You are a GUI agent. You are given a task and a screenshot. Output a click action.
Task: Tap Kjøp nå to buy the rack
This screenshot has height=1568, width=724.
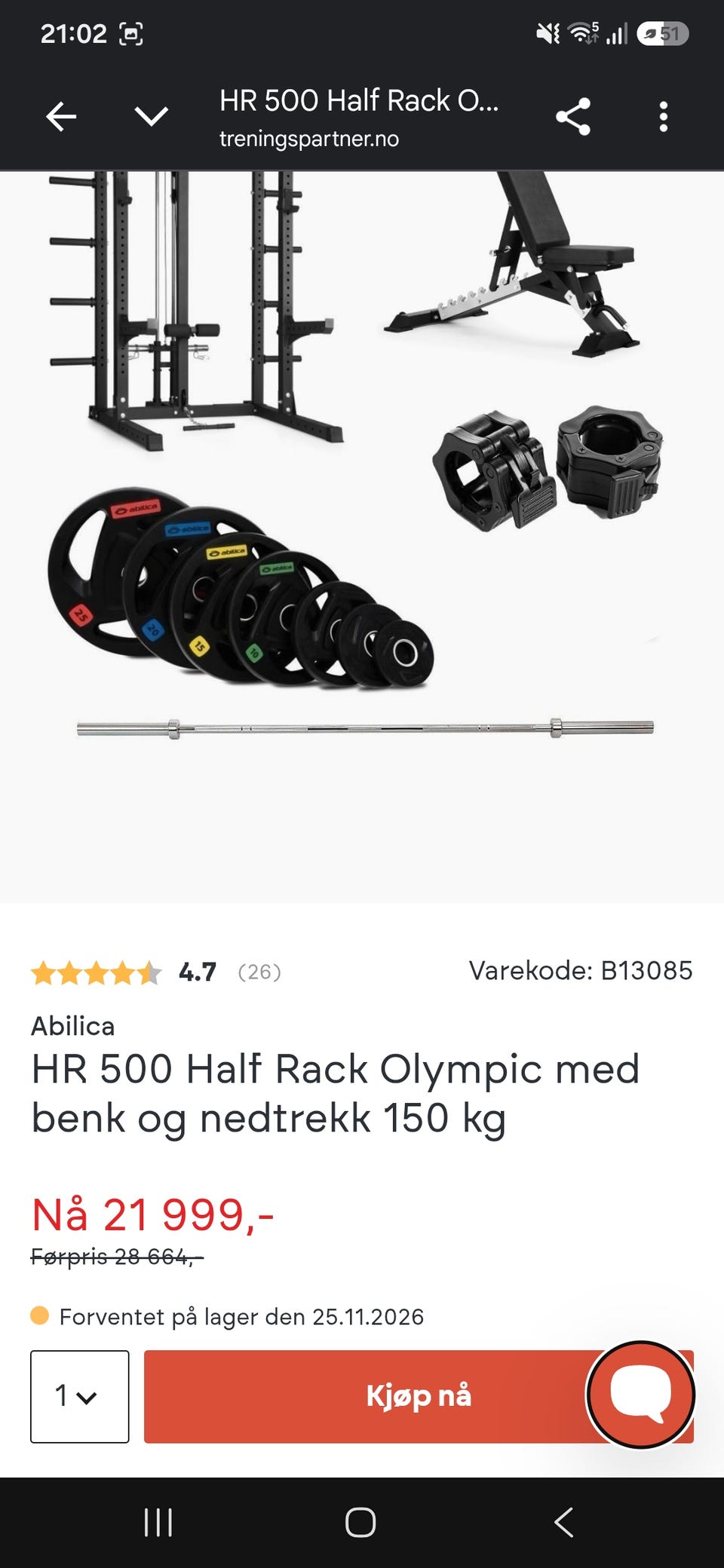click(419, 1396)
